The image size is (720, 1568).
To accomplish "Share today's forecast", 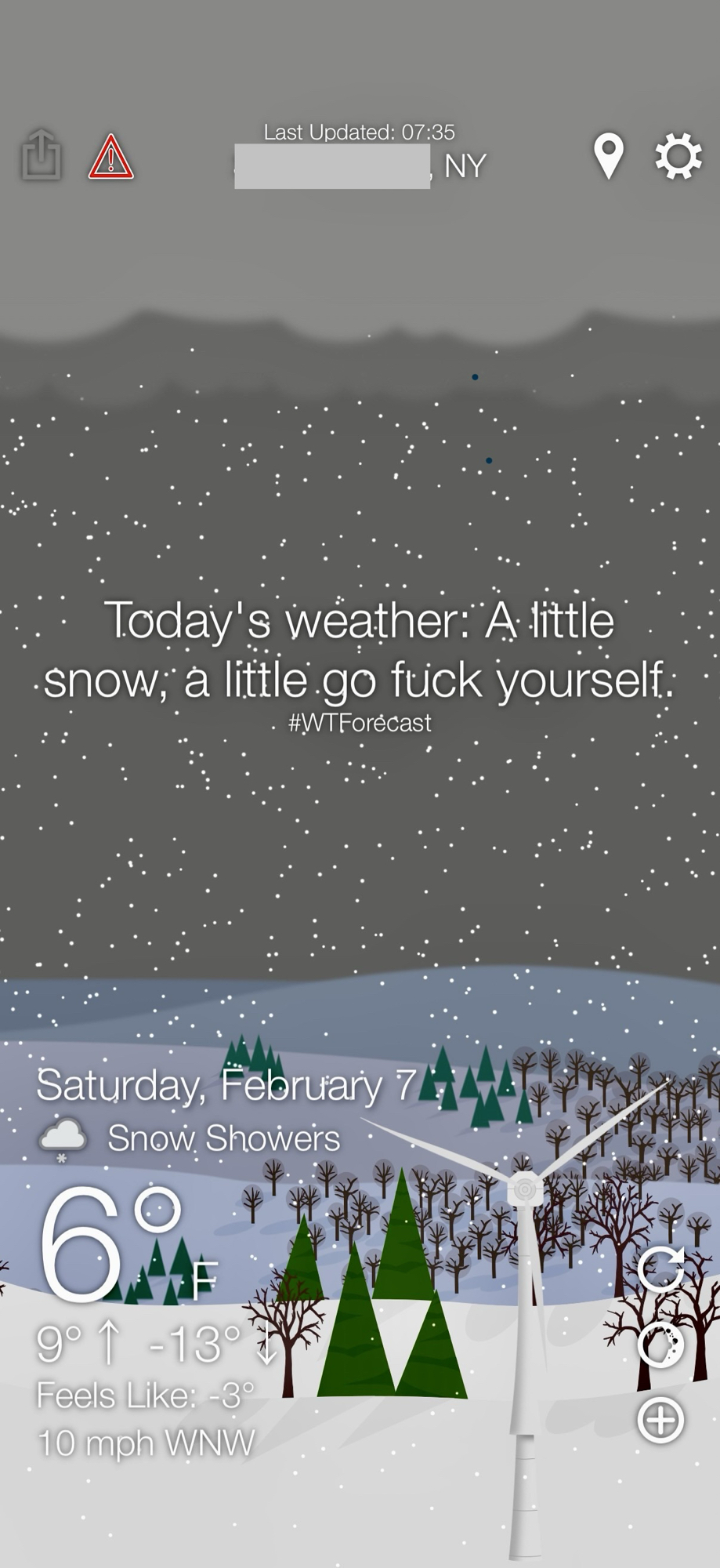I will tap(41, 155).
